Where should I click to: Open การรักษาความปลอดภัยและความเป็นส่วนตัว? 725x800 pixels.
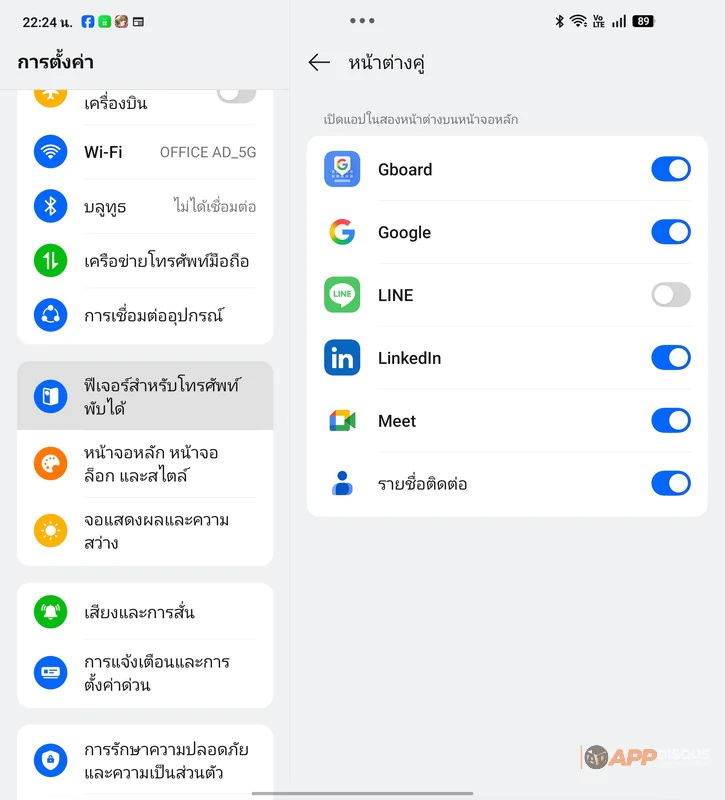pos(145,761)
